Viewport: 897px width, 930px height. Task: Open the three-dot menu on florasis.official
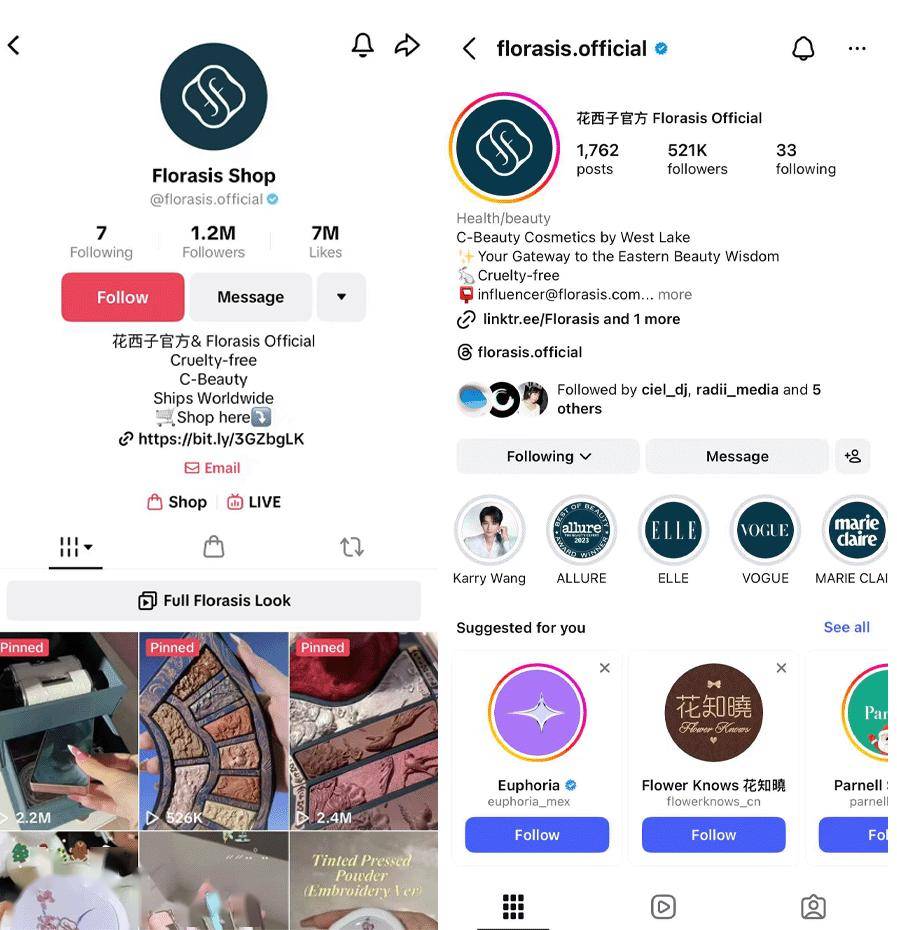click(x=856, y=48)
